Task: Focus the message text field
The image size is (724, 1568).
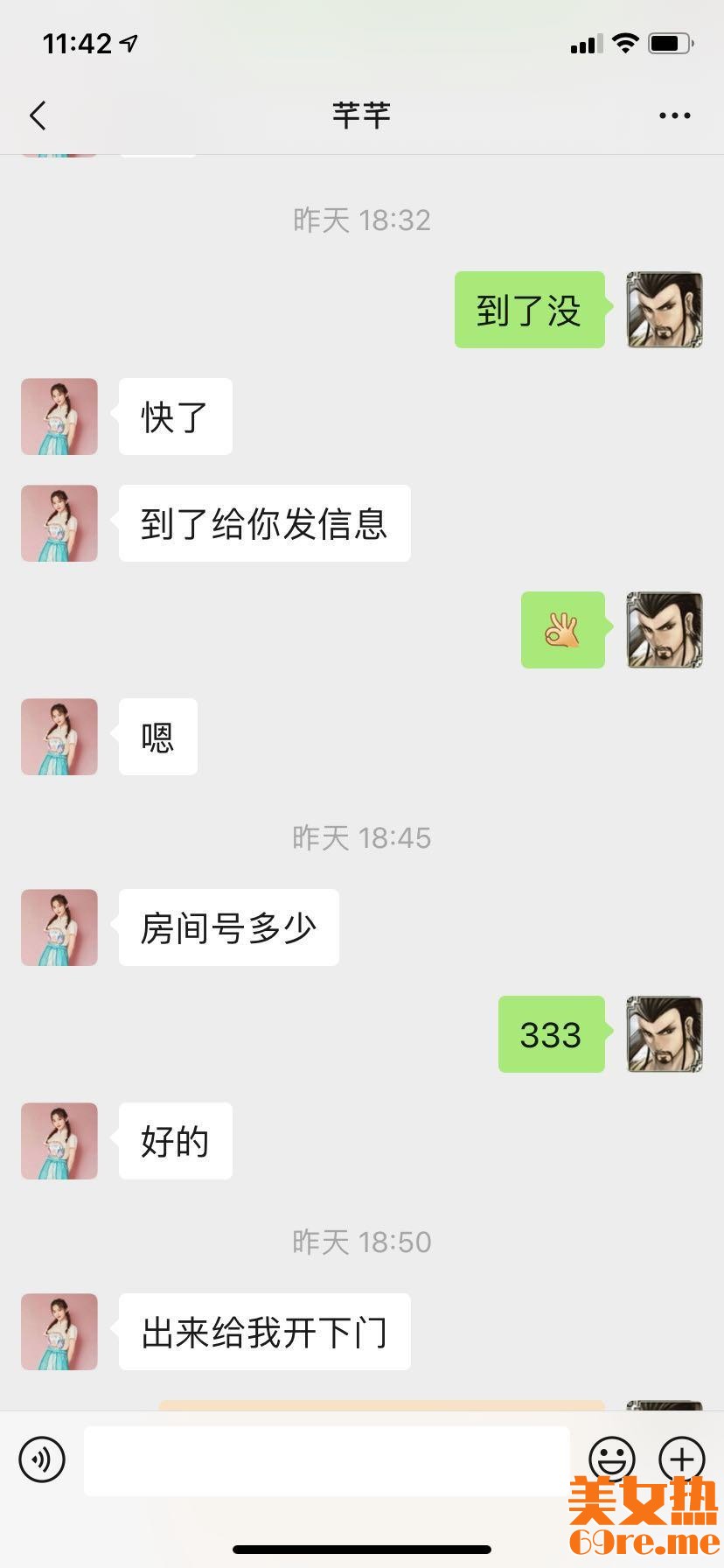Action: tap(326, 1459)
